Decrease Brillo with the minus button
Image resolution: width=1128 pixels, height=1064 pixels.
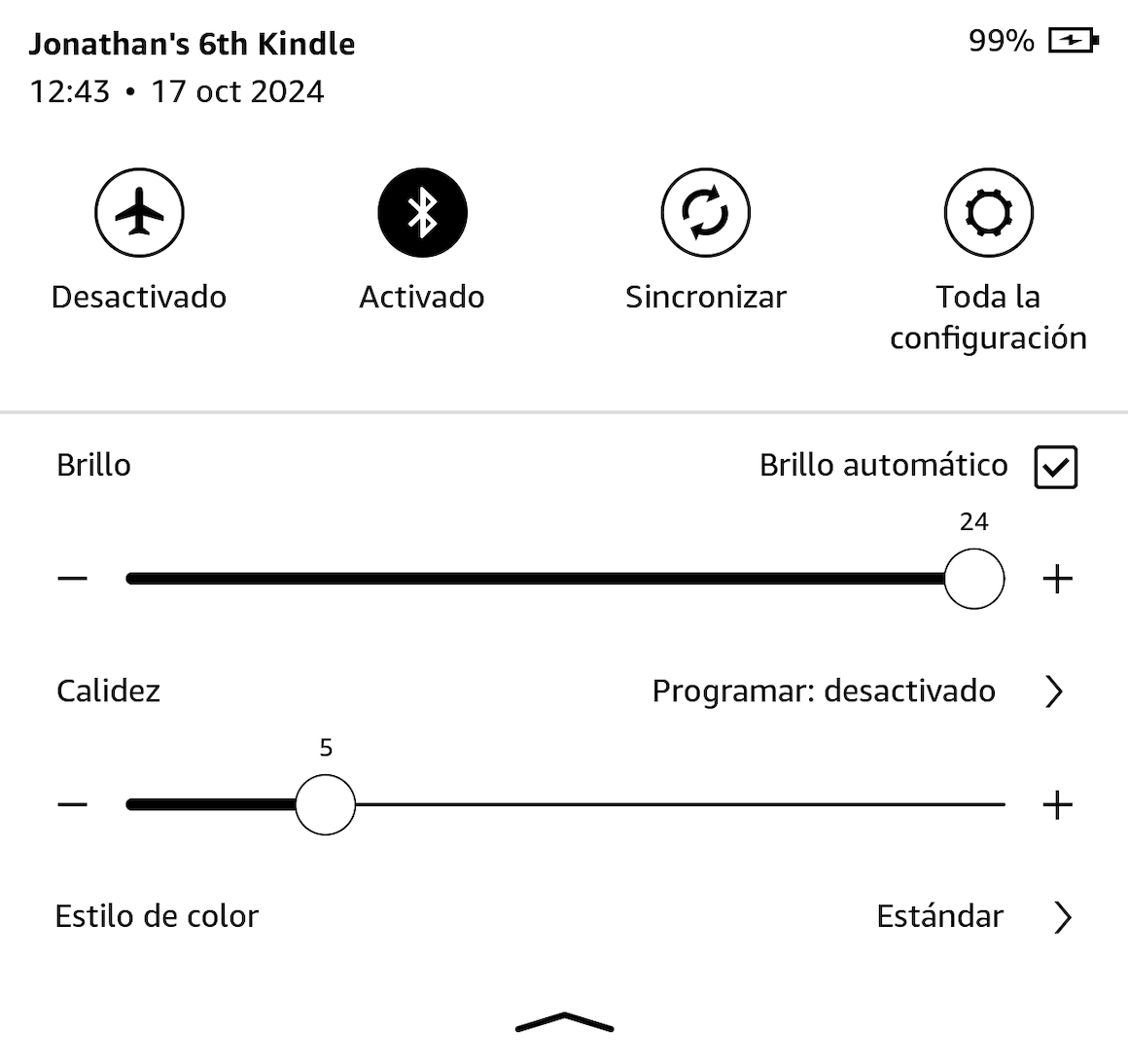[x=73, y=580]
